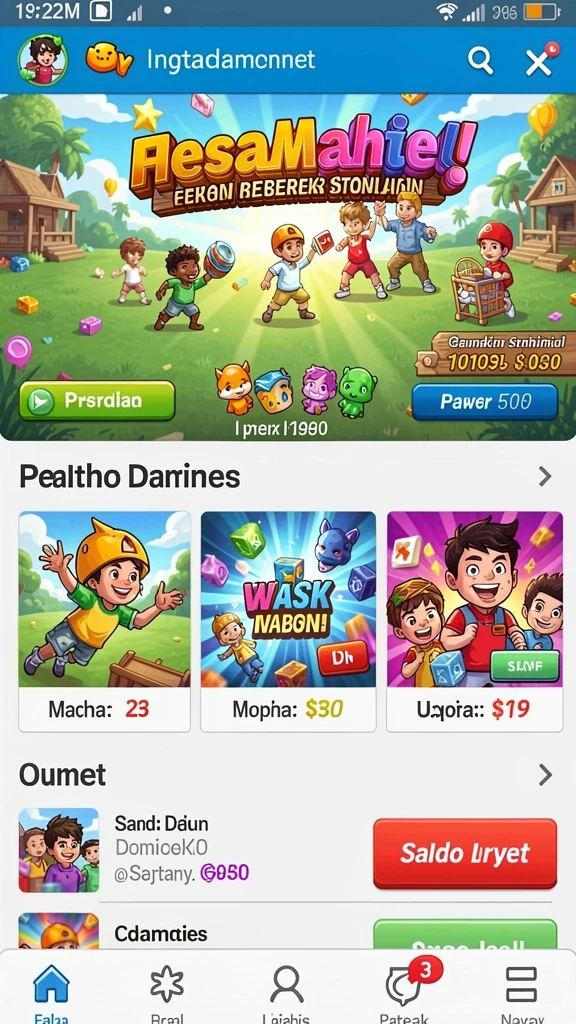Open the search magnifier icon

coord(481,61)
